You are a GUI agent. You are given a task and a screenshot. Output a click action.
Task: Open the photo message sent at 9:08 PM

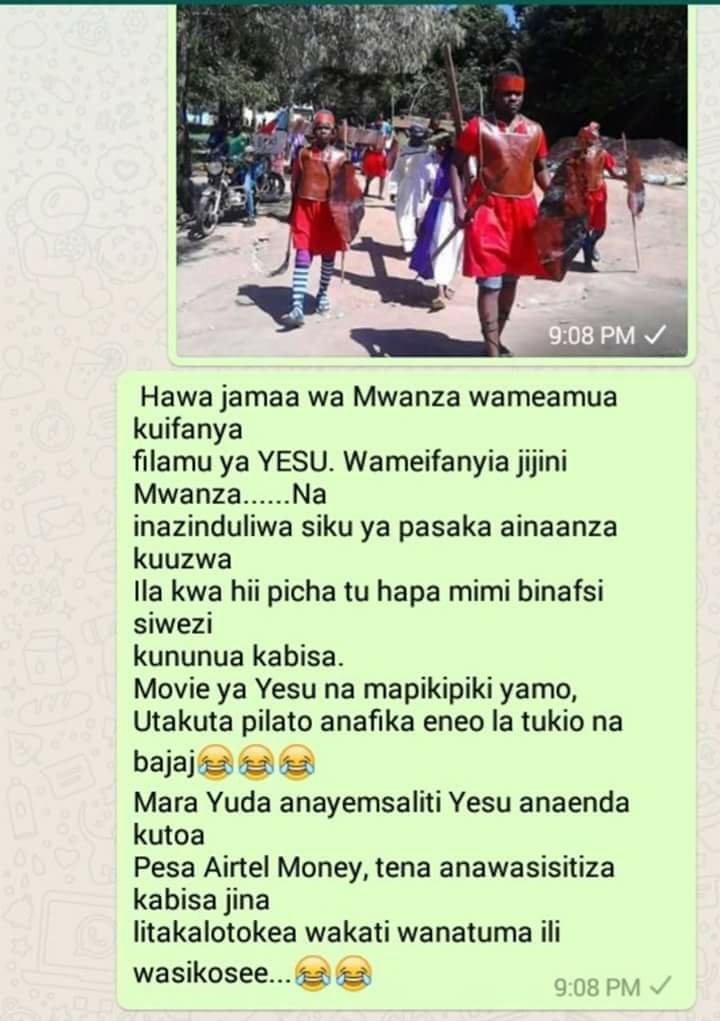coord(432,180)
